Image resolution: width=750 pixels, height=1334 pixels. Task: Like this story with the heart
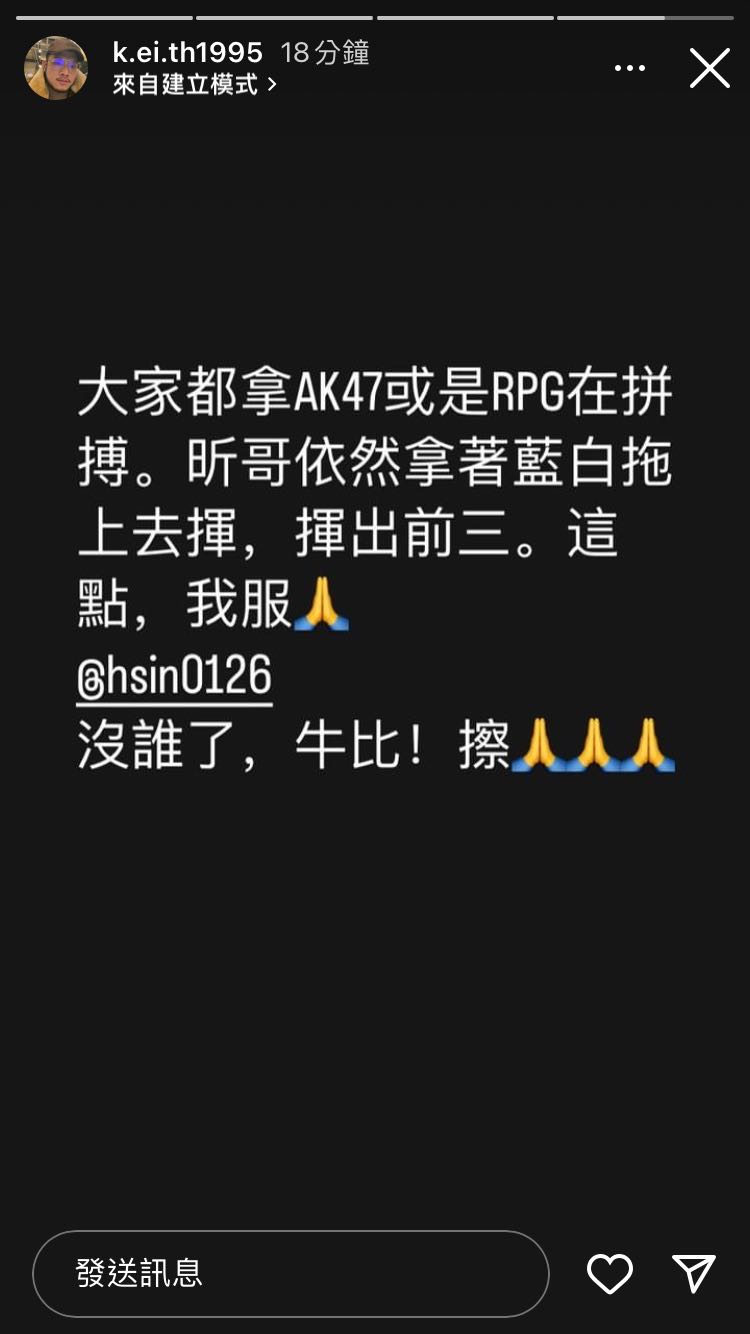point(610,1273)
